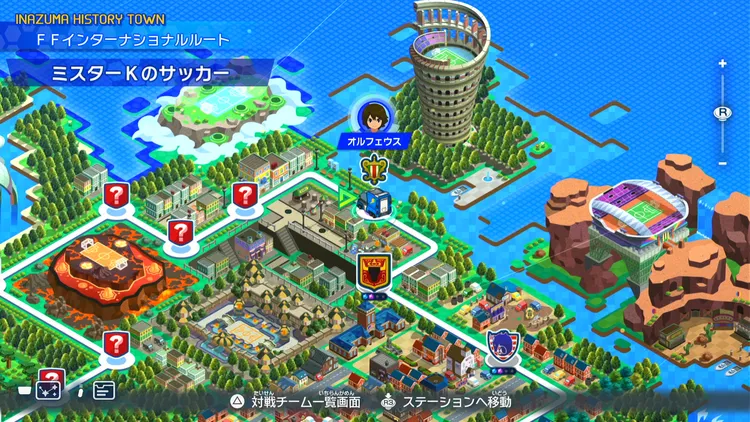
Task: Choose ステーションへ移動 to move to station
Action: pyautogui.click(x=447, y=401)
